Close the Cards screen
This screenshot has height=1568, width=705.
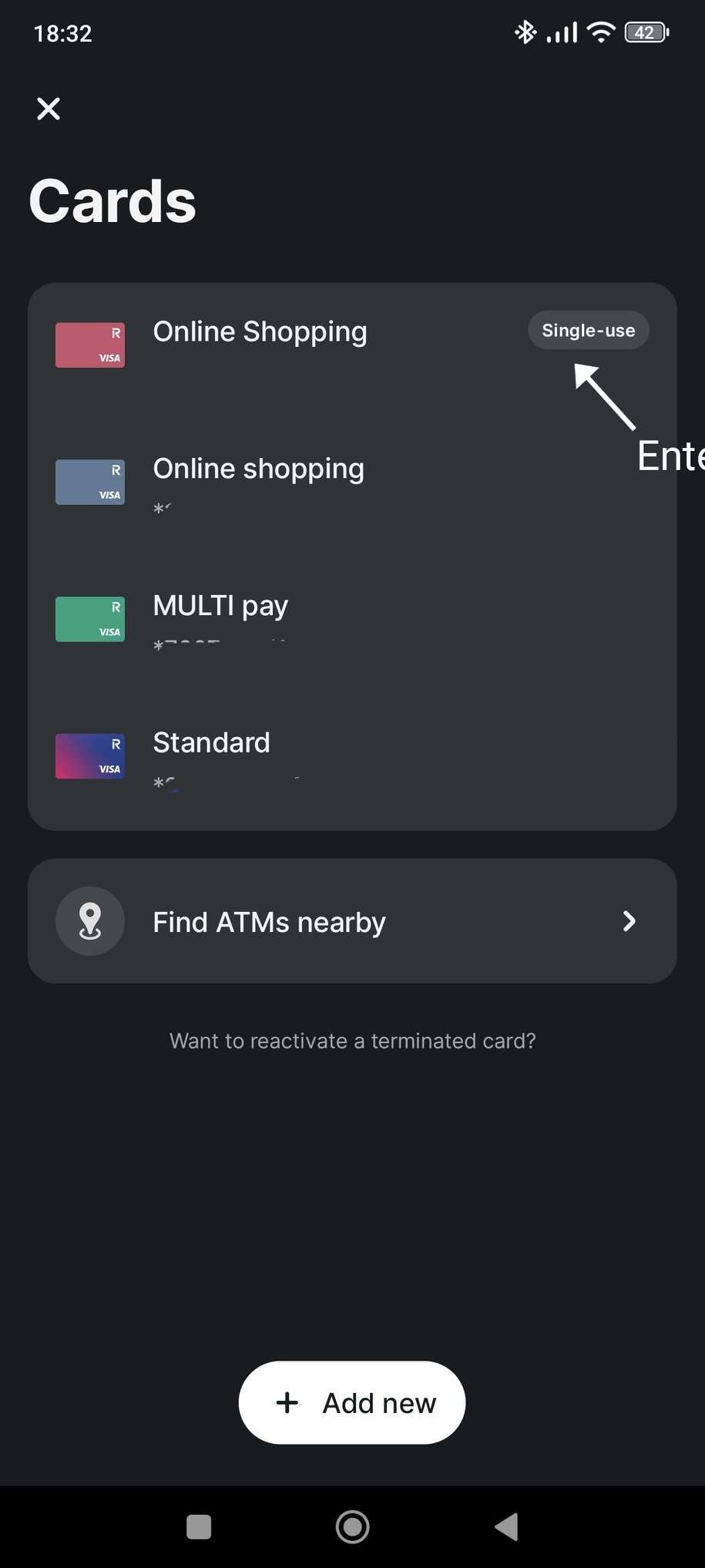pyautogui.click(x=49, y=109)
